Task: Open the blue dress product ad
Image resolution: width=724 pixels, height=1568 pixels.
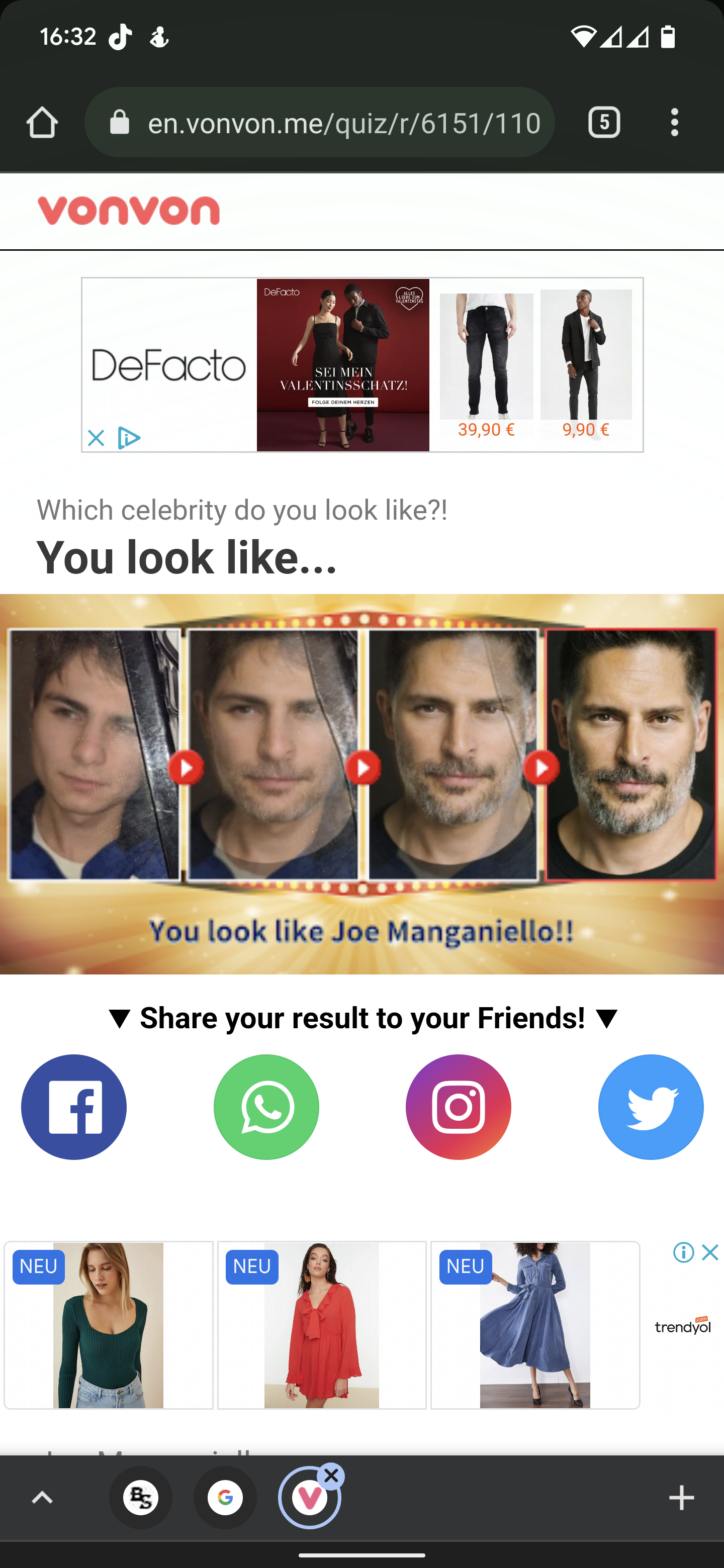Action: [x=534, y=1325]
